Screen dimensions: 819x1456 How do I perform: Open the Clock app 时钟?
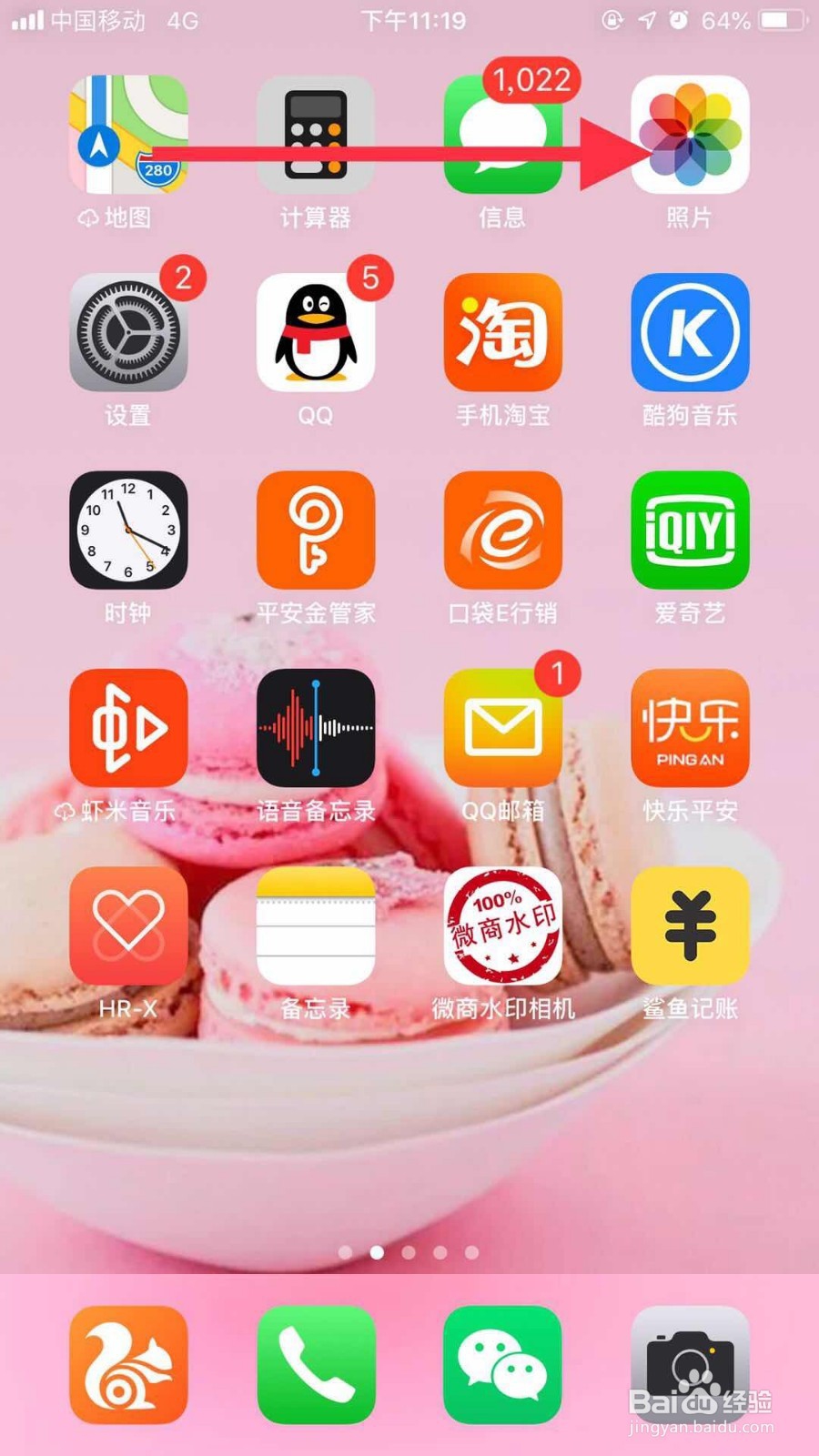pos(127,531)
